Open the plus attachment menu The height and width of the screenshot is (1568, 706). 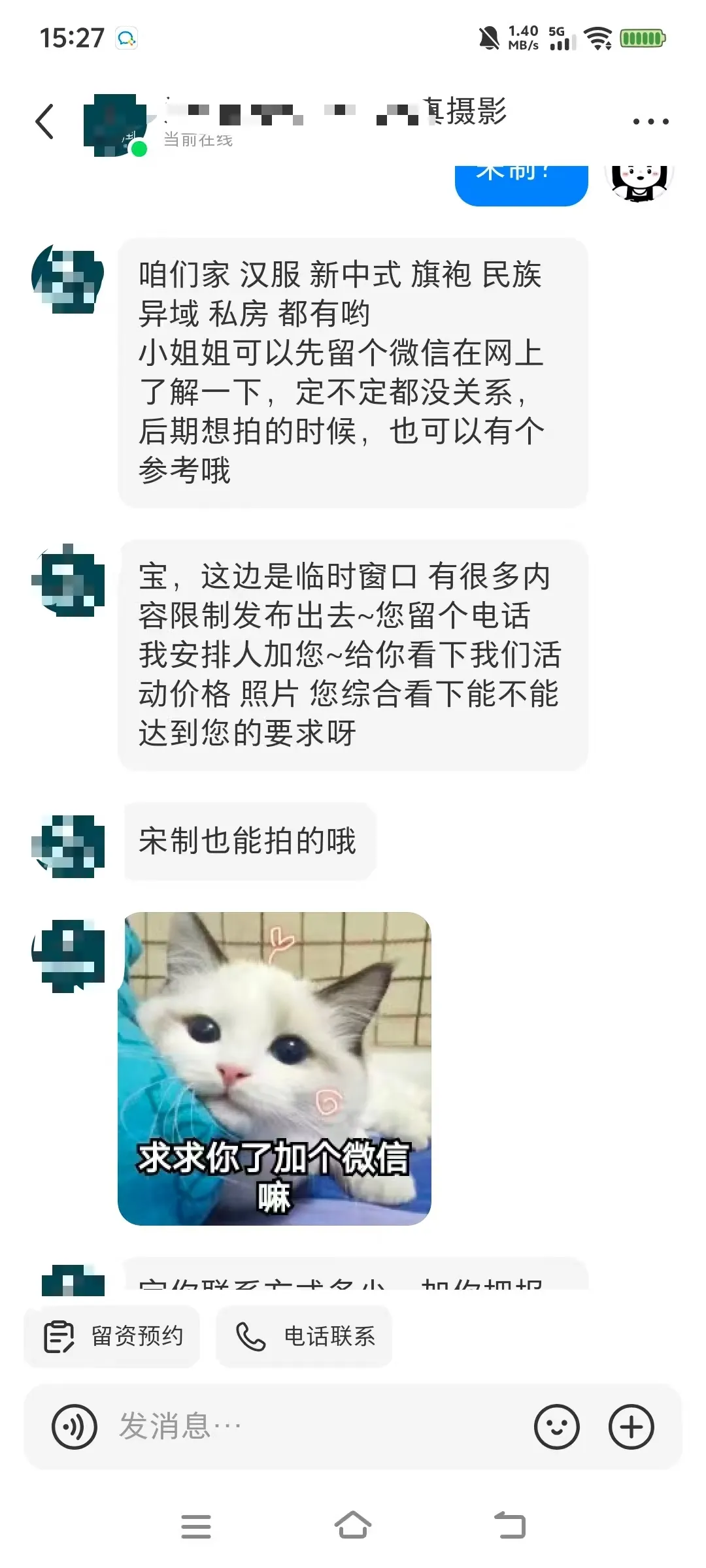tap(631, 1427)
